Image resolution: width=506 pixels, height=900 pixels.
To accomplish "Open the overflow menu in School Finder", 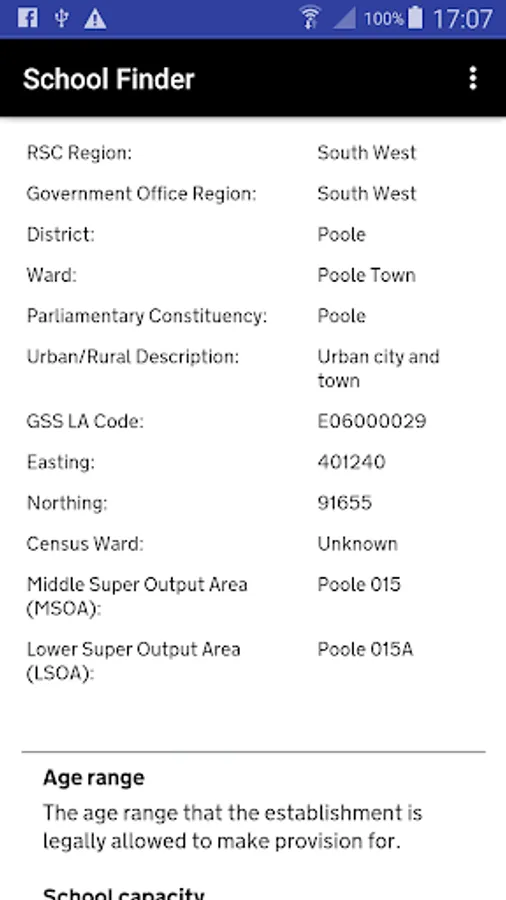I will (472, 78).
